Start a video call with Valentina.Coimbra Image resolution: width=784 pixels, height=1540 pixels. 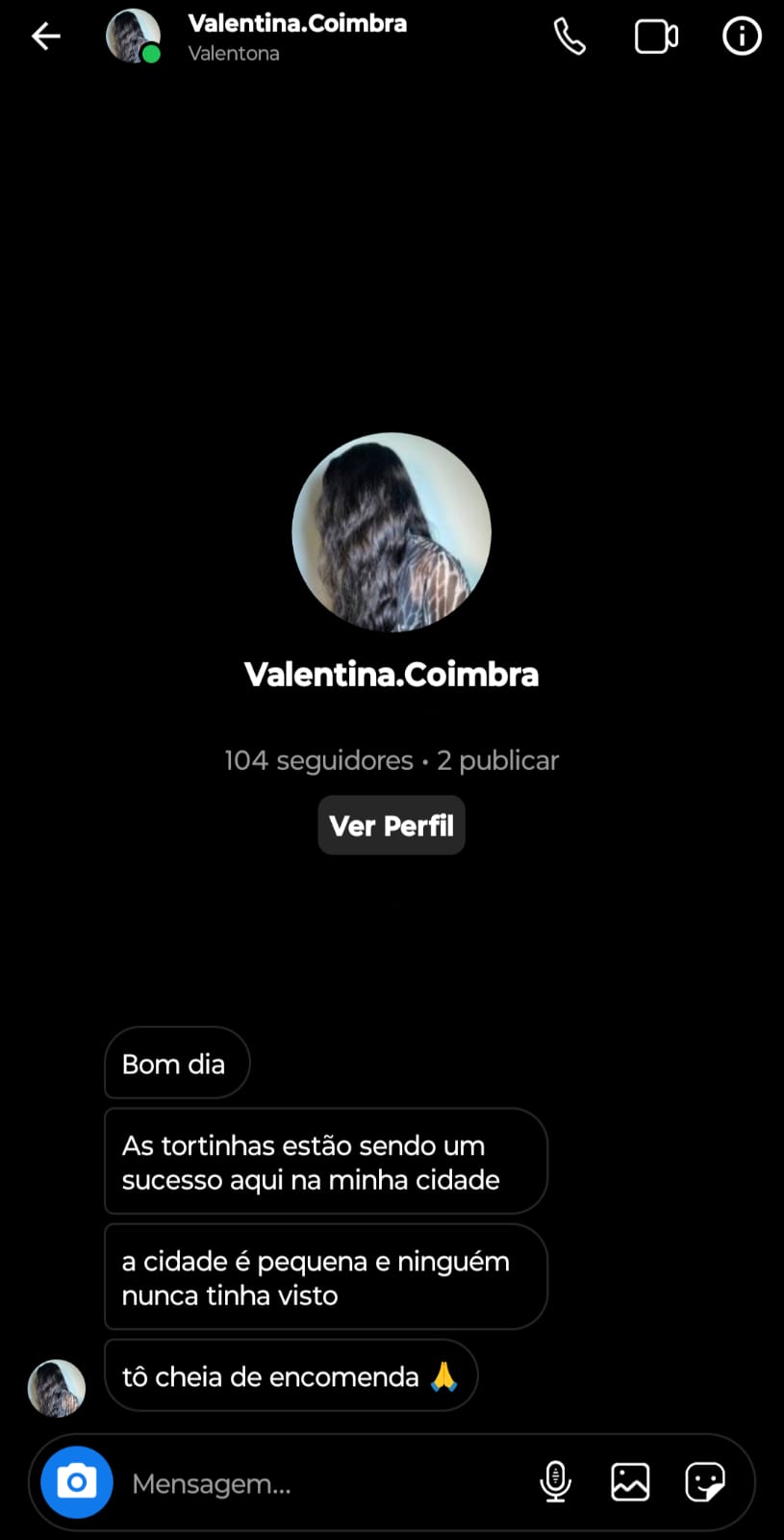656,37
